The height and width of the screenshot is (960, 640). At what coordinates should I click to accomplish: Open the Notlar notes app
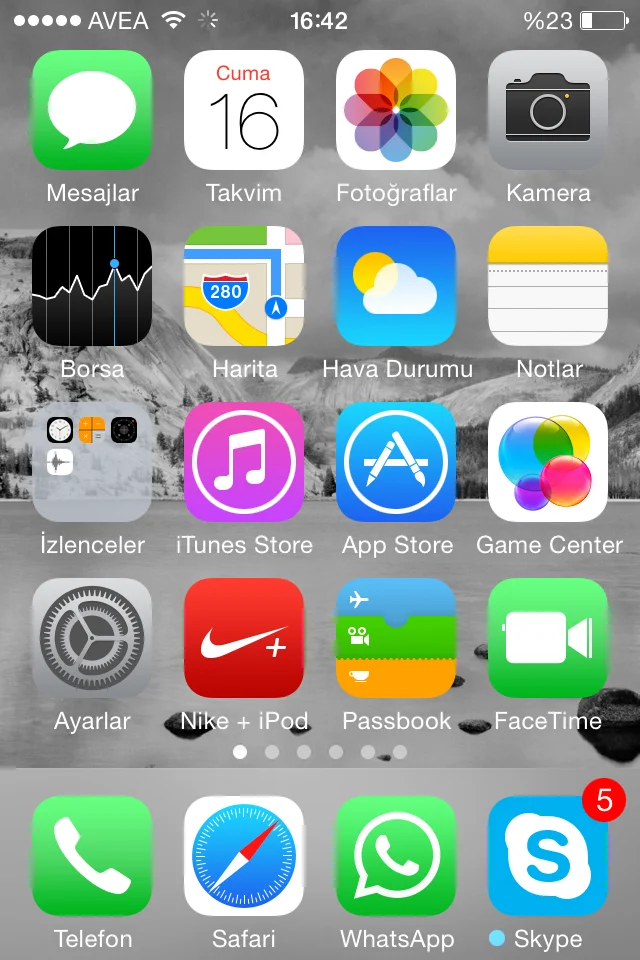[x=548, y=286]
